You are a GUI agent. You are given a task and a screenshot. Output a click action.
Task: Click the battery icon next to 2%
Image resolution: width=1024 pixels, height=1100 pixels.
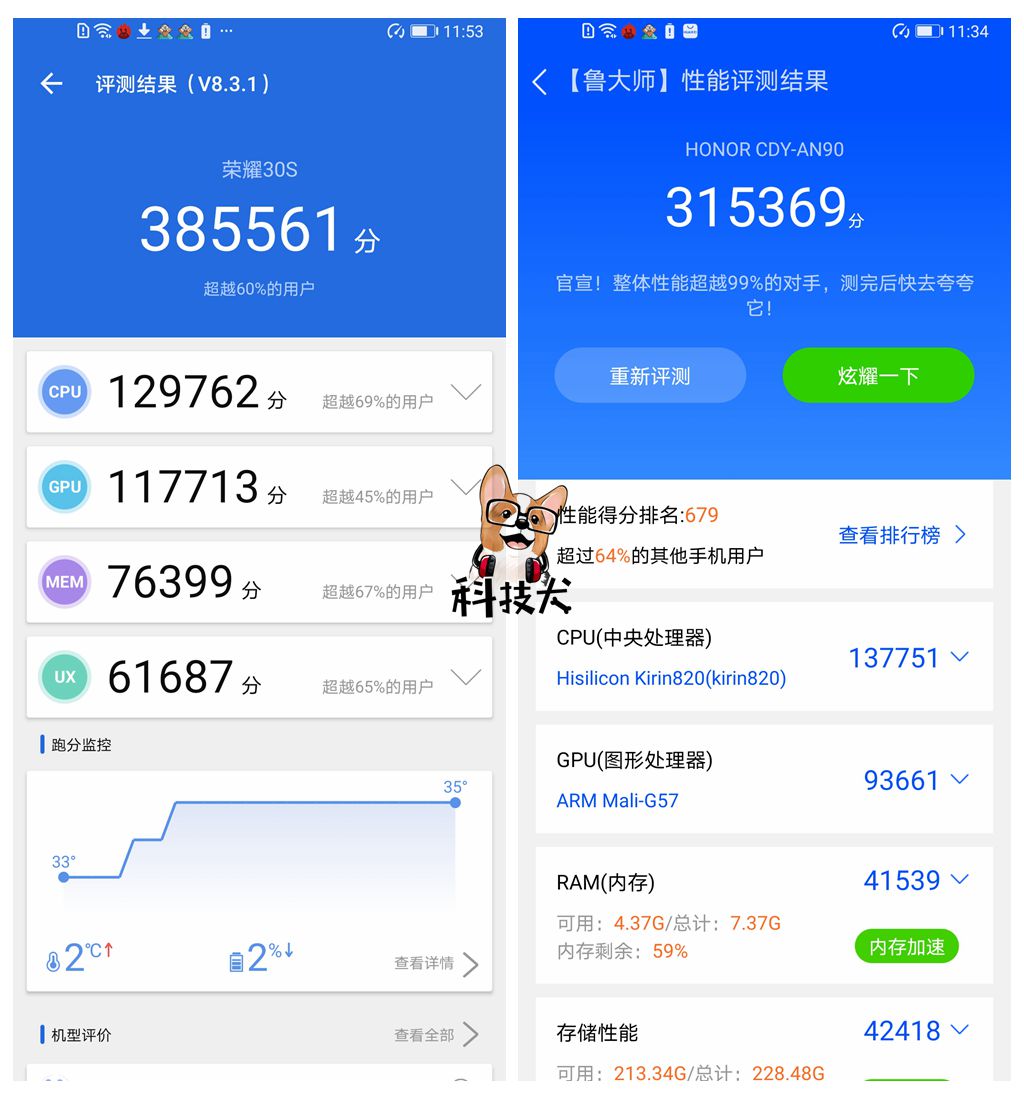[236, 958]
